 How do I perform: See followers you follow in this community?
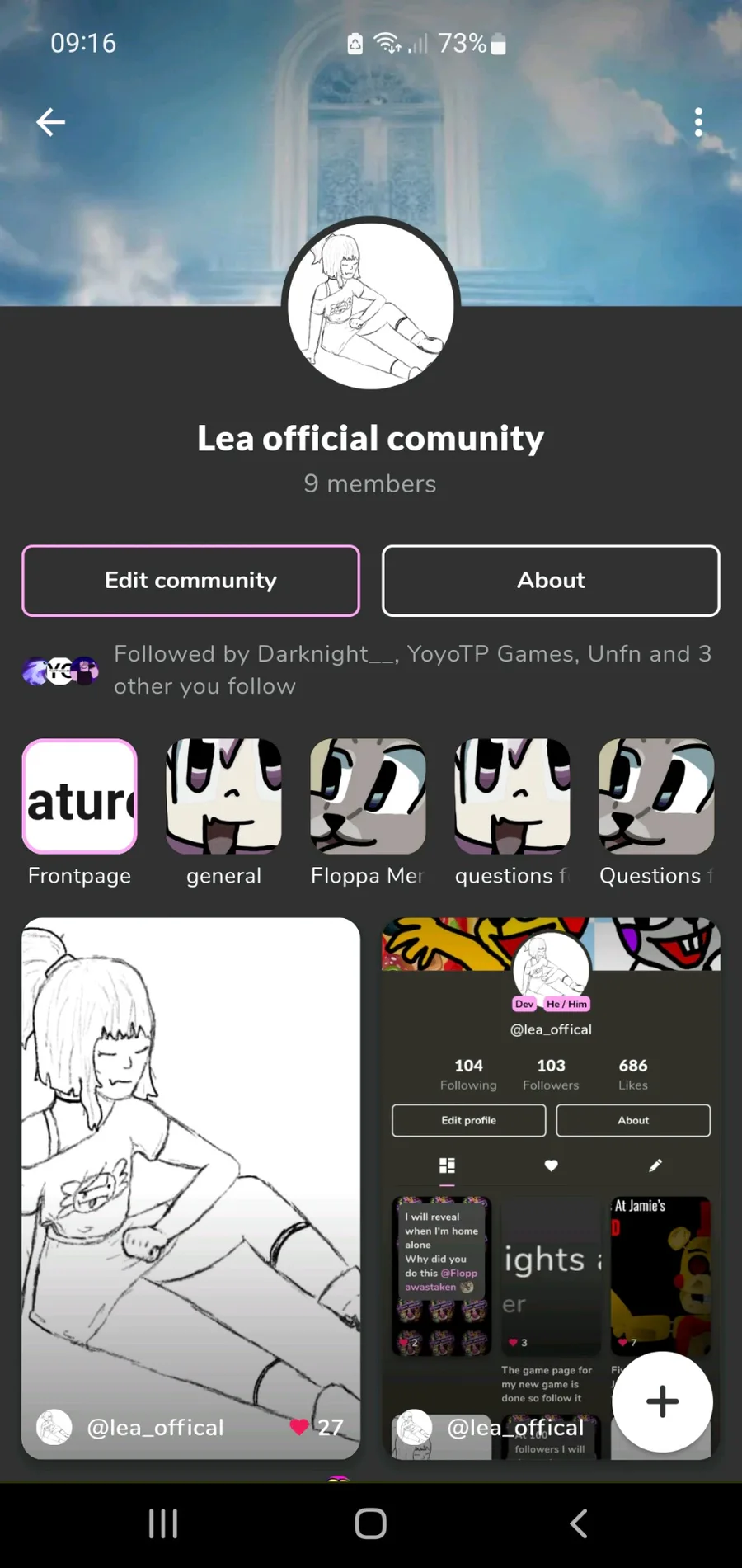tap(369, 670)
